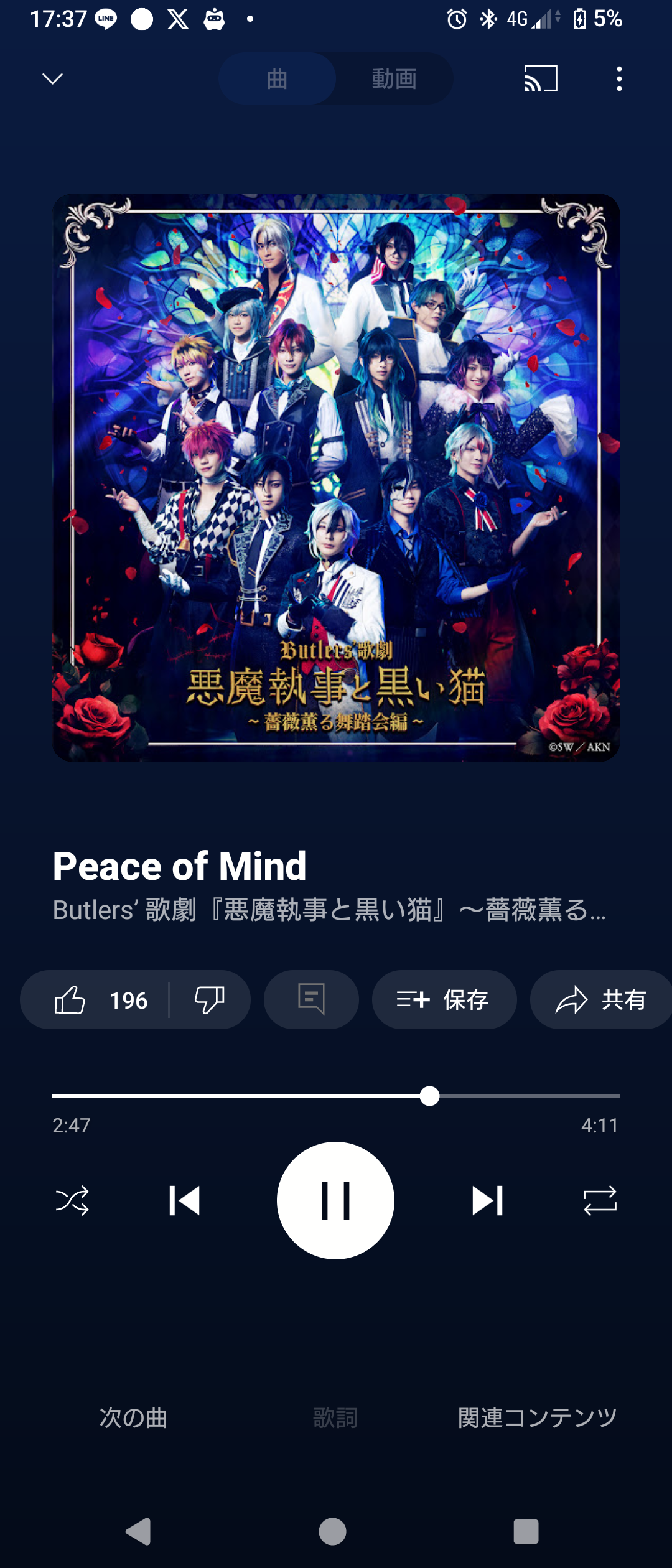Share this track via 共有

pos(600,1000)
